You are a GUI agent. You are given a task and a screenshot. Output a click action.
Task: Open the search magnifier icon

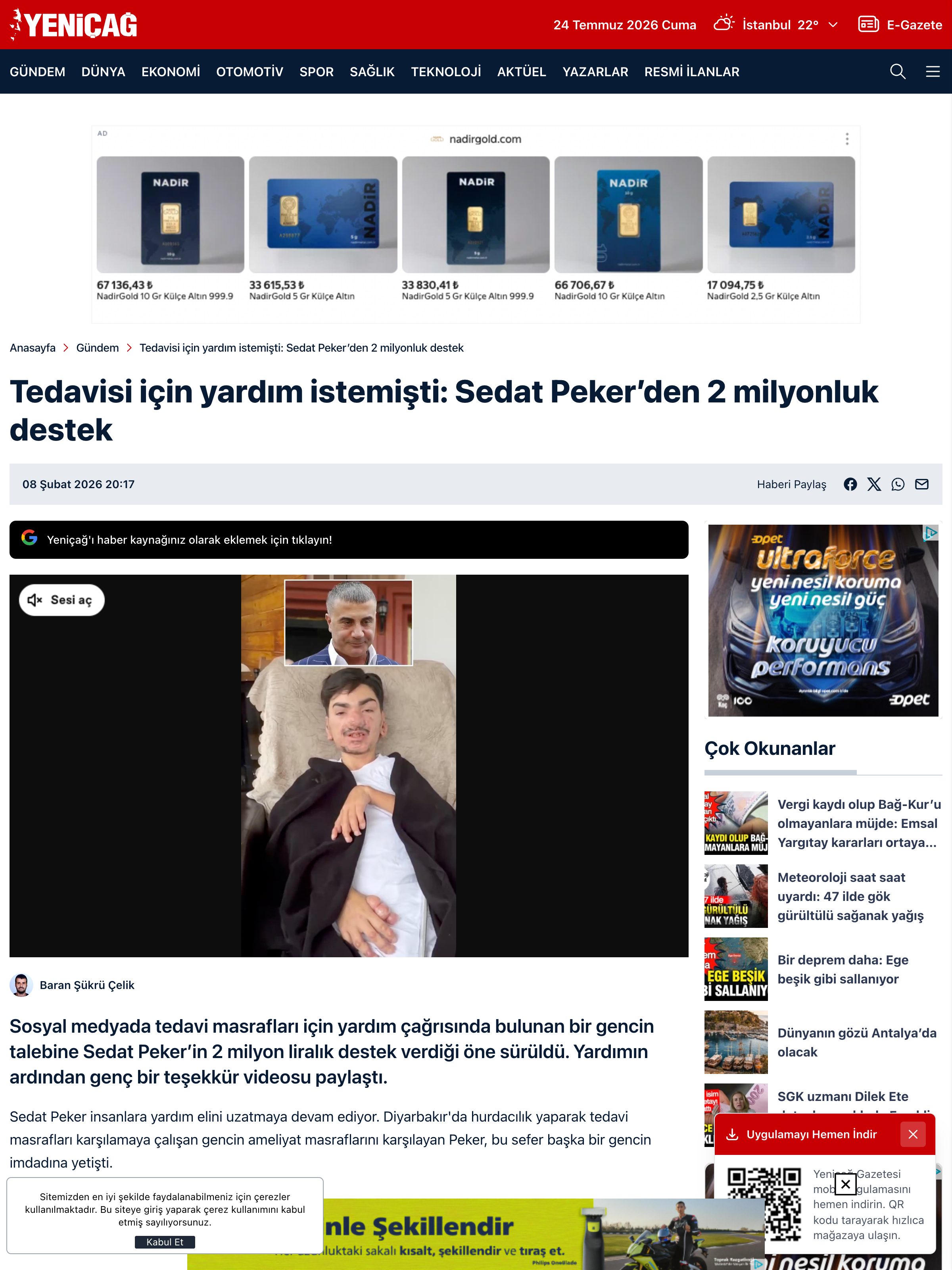(x=898, y=72)
